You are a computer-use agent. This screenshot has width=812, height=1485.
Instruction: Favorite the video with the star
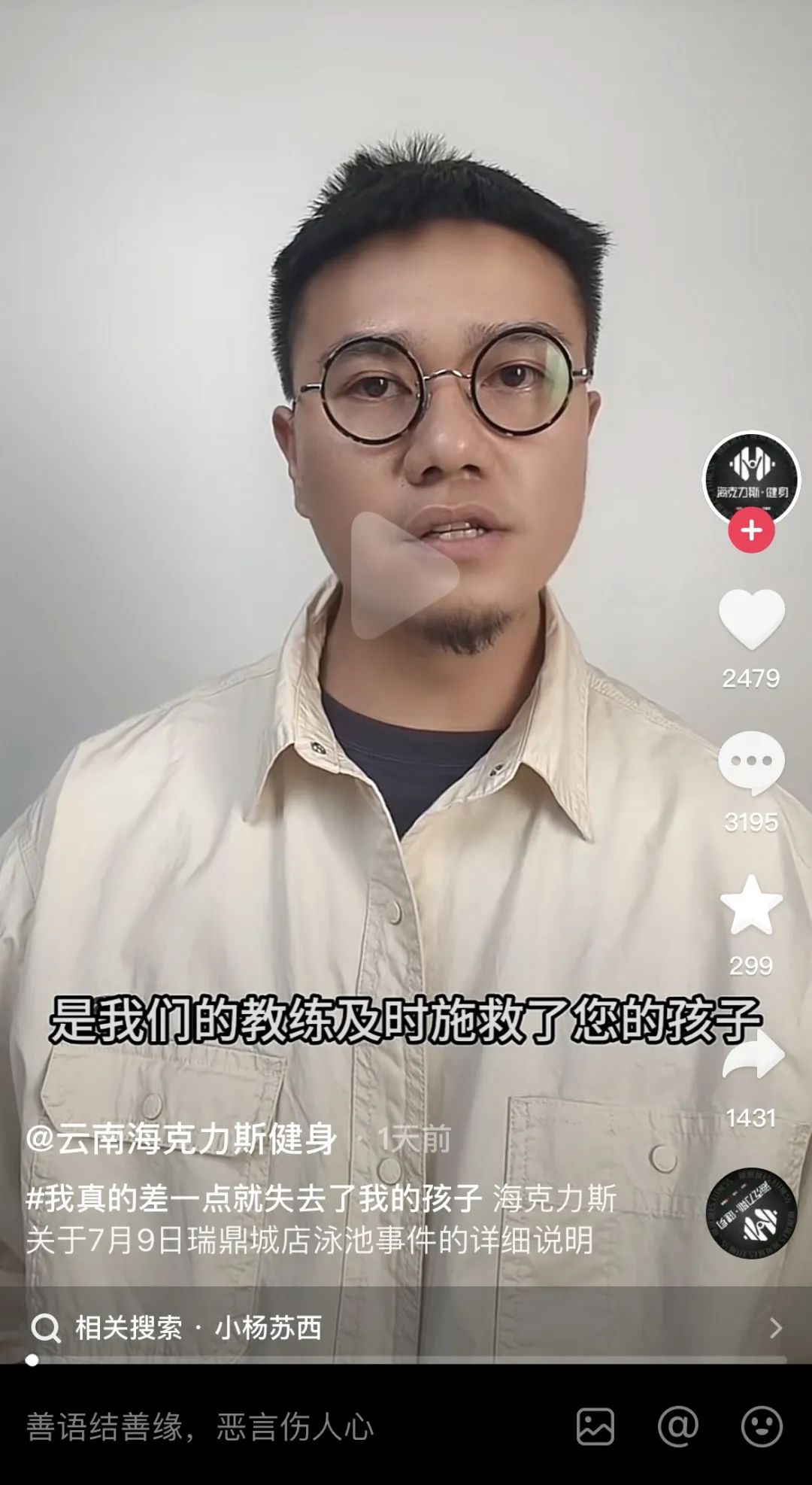[751, 905]
